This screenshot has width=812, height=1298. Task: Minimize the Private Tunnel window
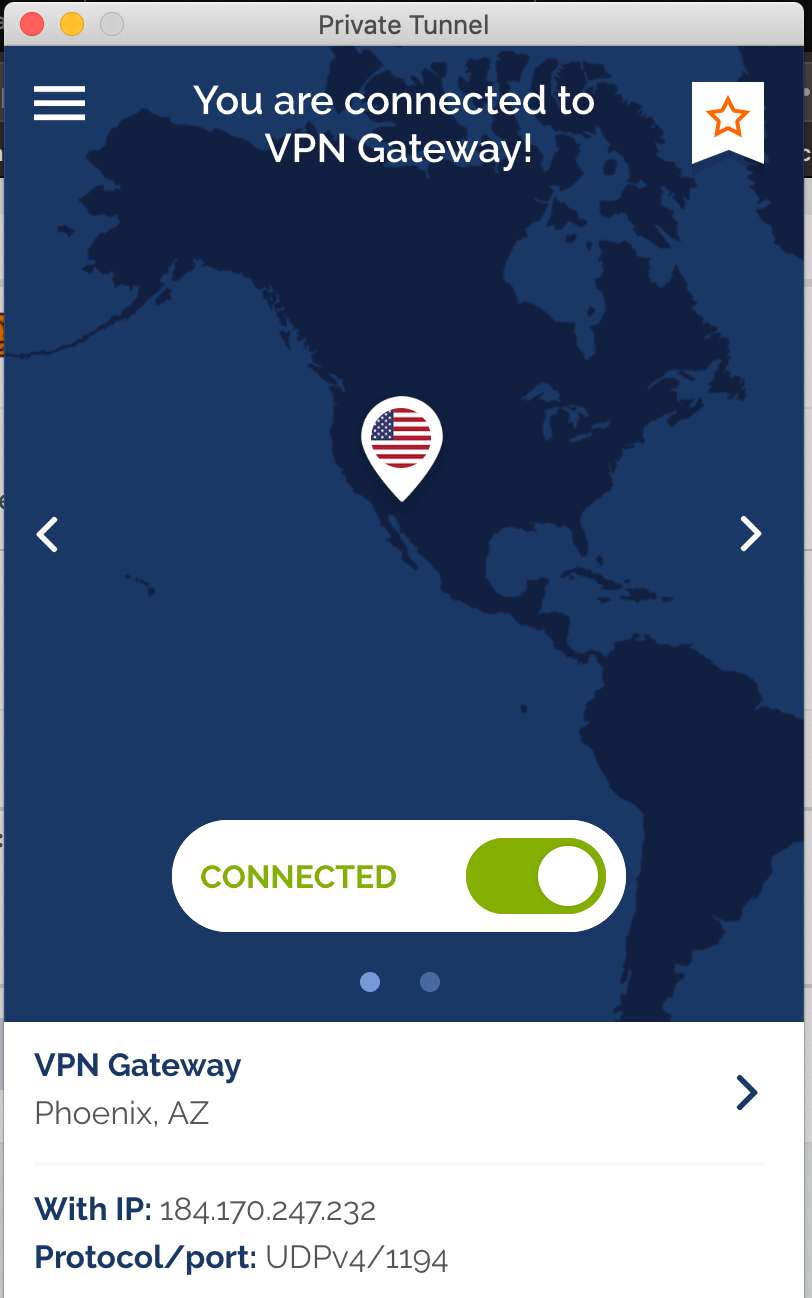(72, 24)
